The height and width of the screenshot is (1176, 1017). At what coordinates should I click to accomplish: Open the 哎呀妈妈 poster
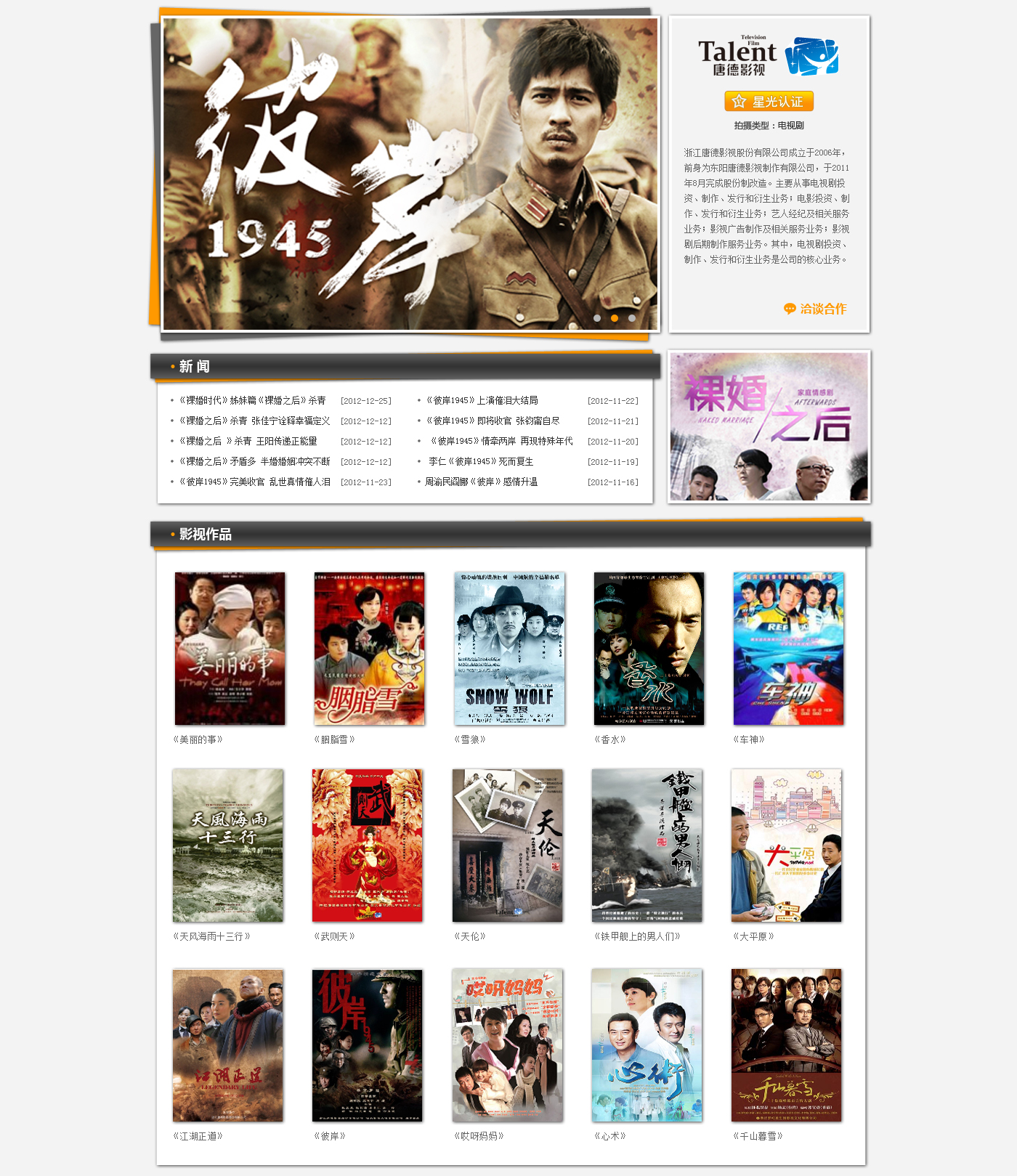click(507, 1045)
